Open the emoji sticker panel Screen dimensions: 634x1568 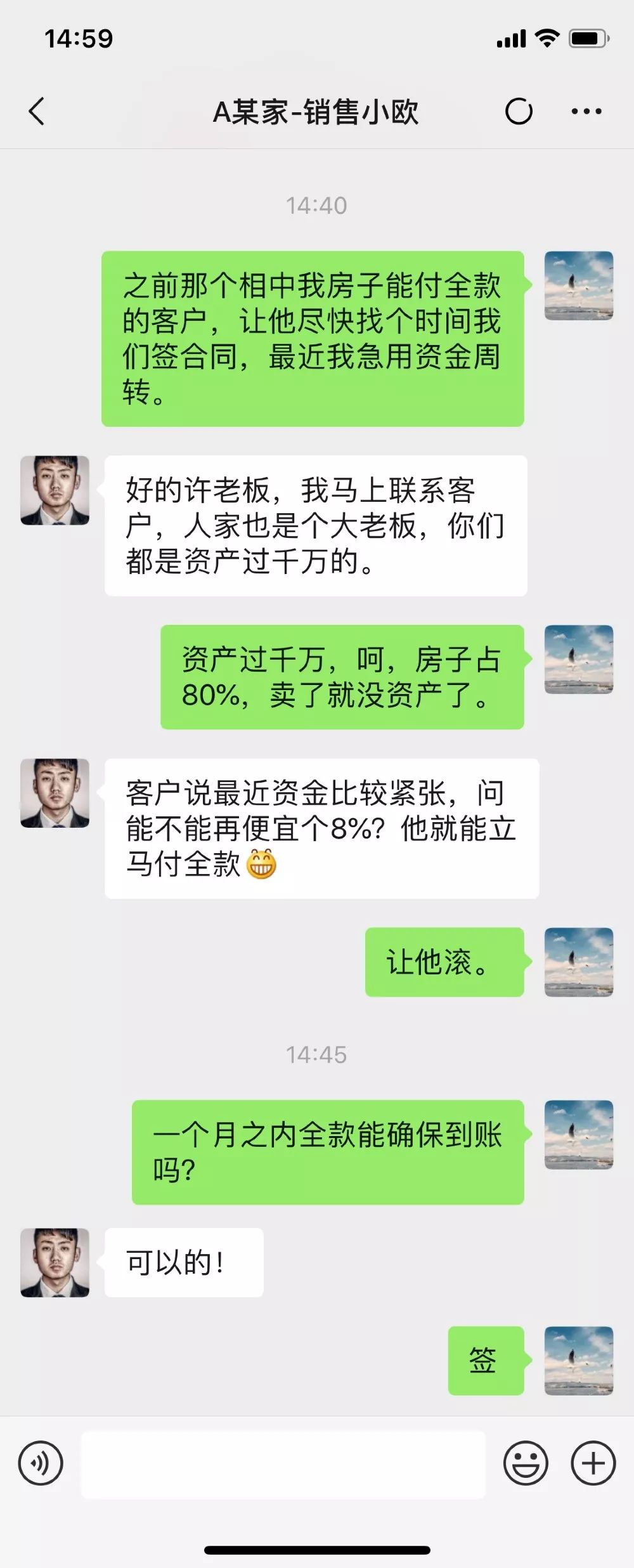[526, 1463]
